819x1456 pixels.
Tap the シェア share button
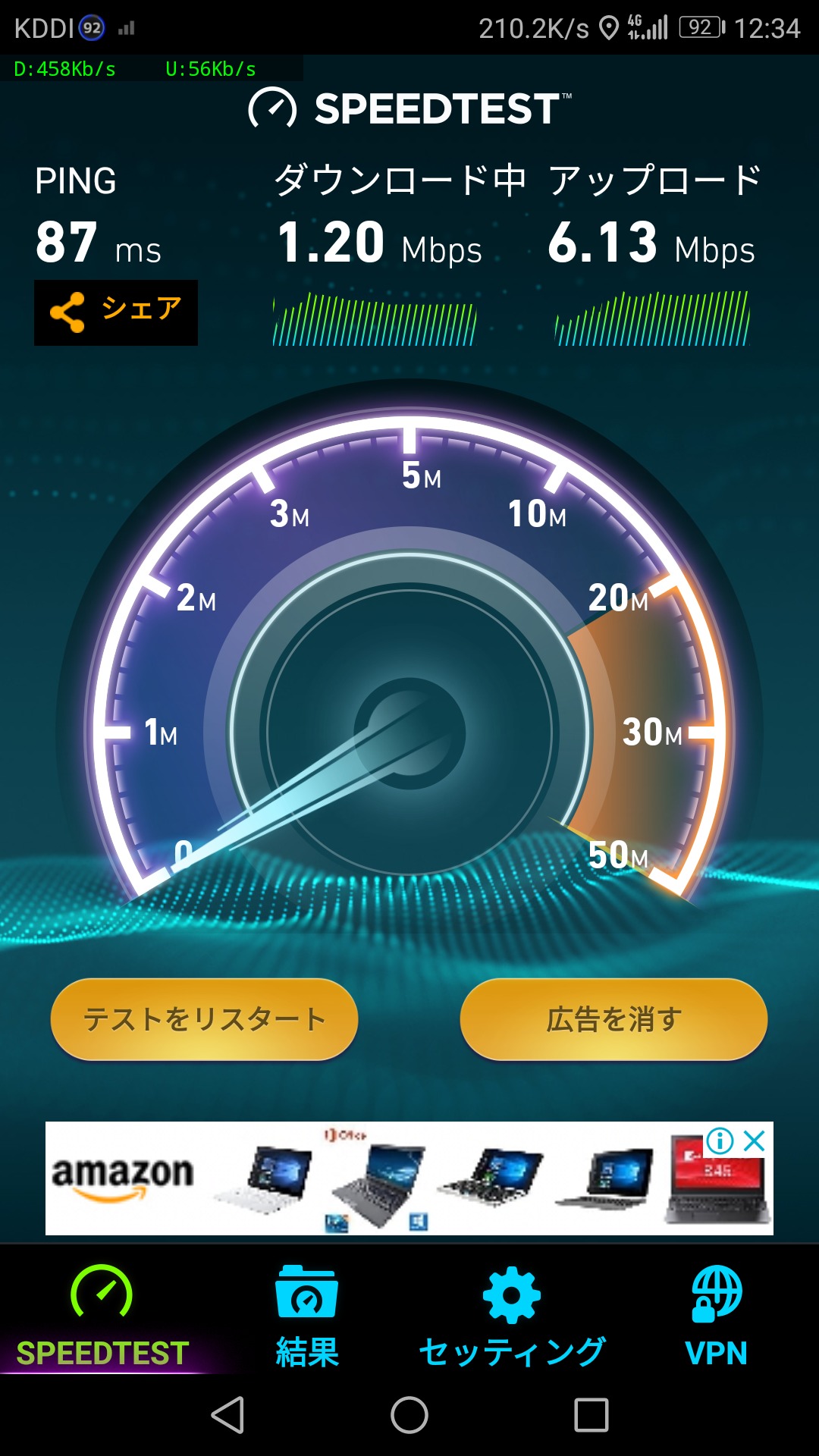pyautogui.click(x=116, y=312)
